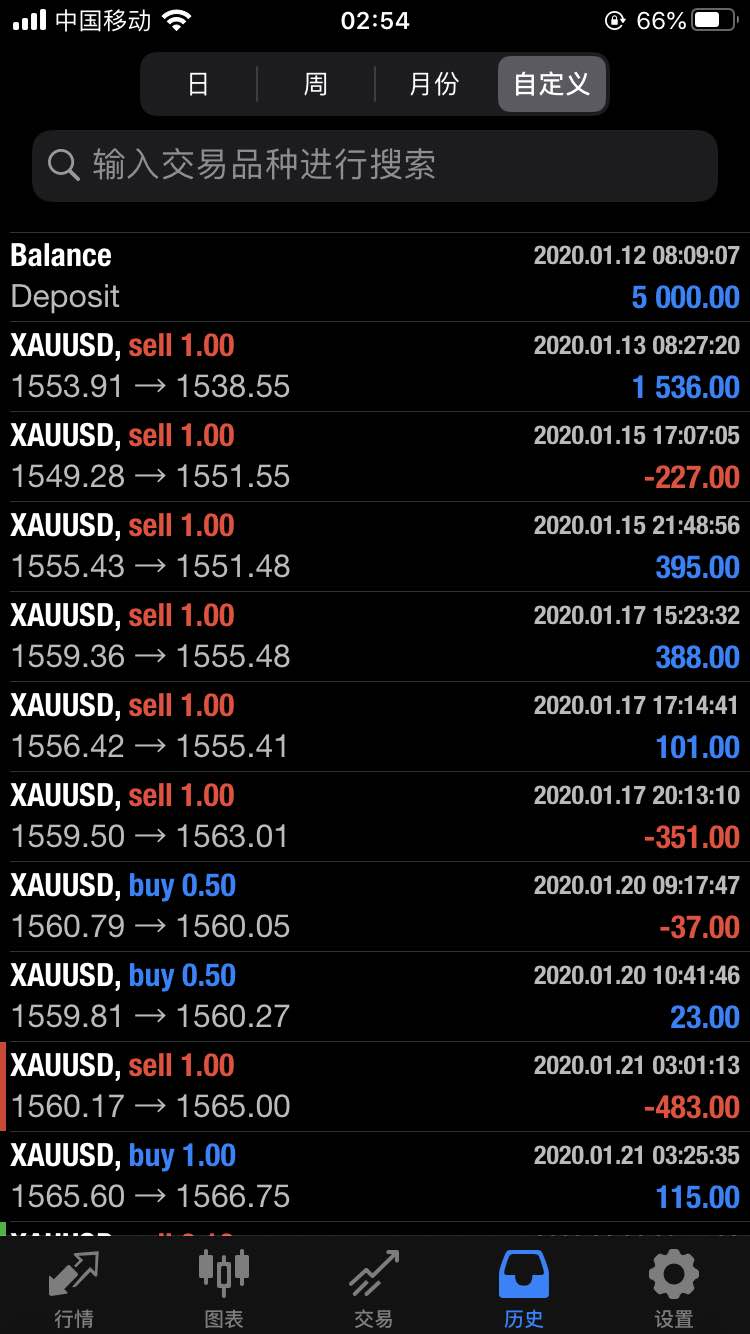Select the 周 (week) period segment
The image size is (750, 1334).
(315, 84)
